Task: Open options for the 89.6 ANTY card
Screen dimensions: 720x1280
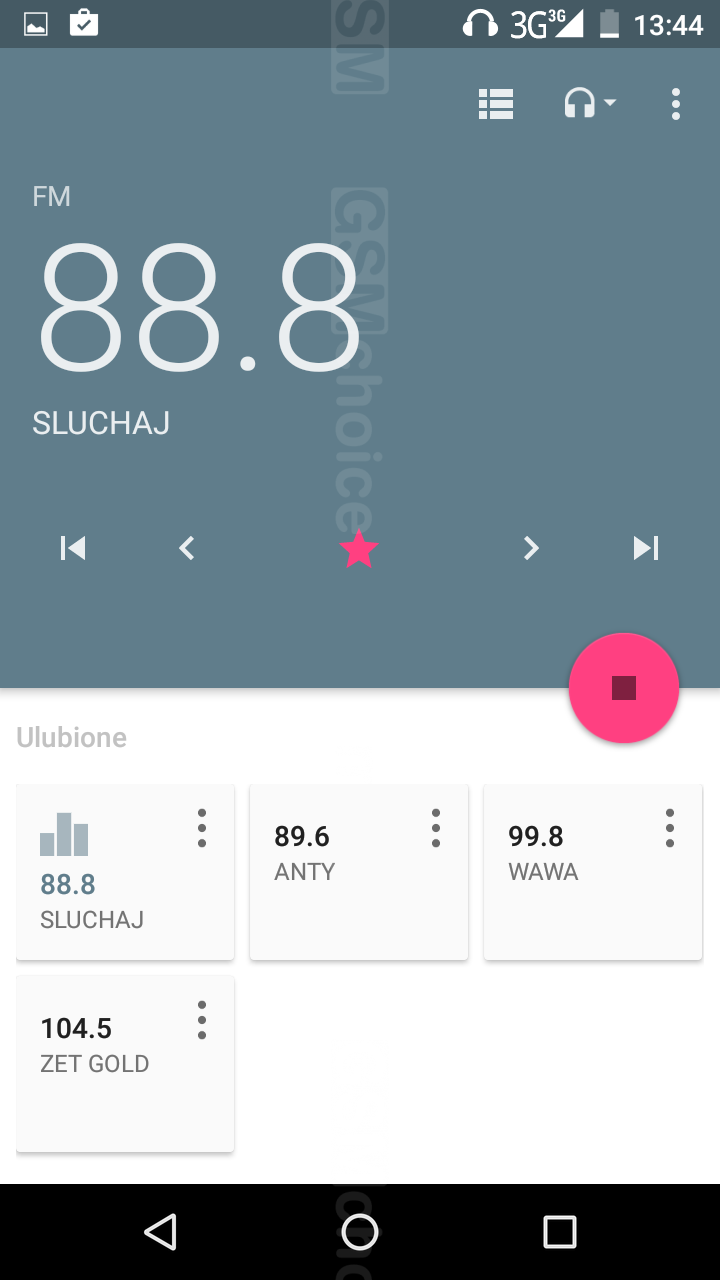Action: coord(436,828)
